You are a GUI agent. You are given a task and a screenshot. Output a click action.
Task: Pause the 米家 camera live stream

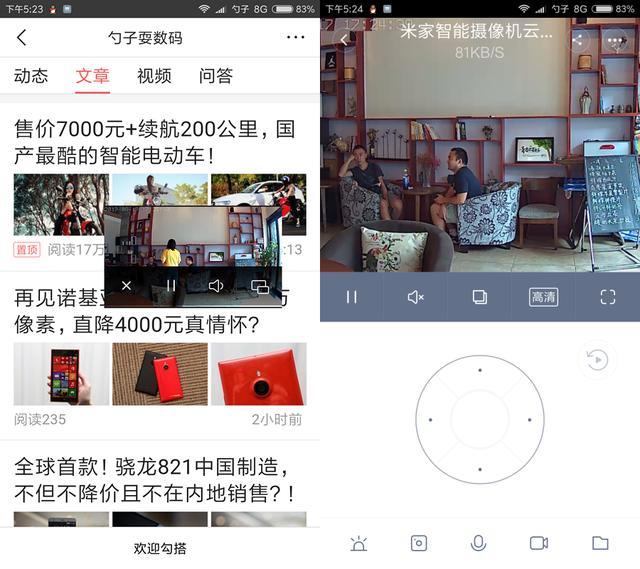352,297
